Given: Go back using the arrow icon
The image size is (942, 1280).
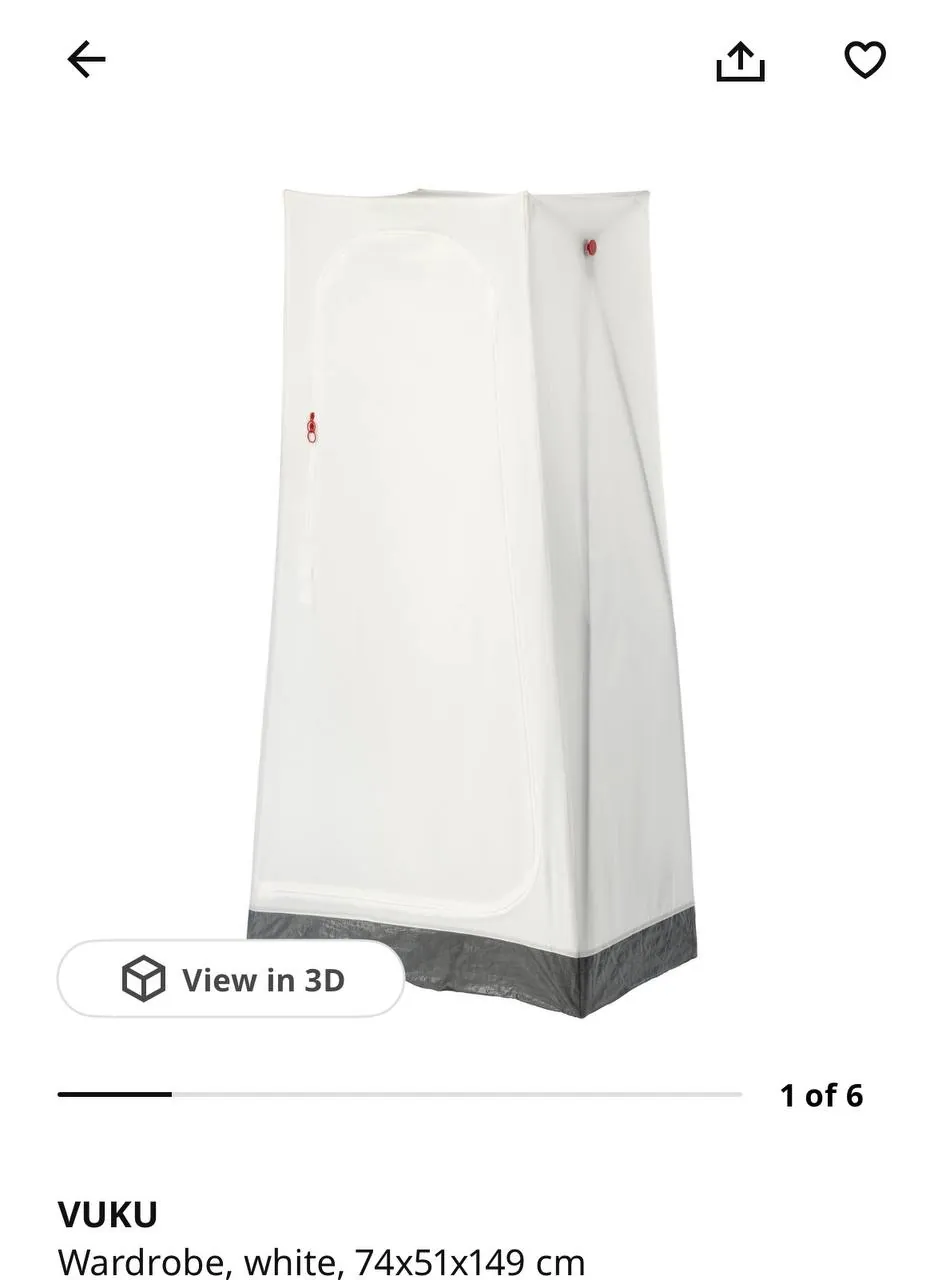Looking at the screenshot, I should coord(86,60).
